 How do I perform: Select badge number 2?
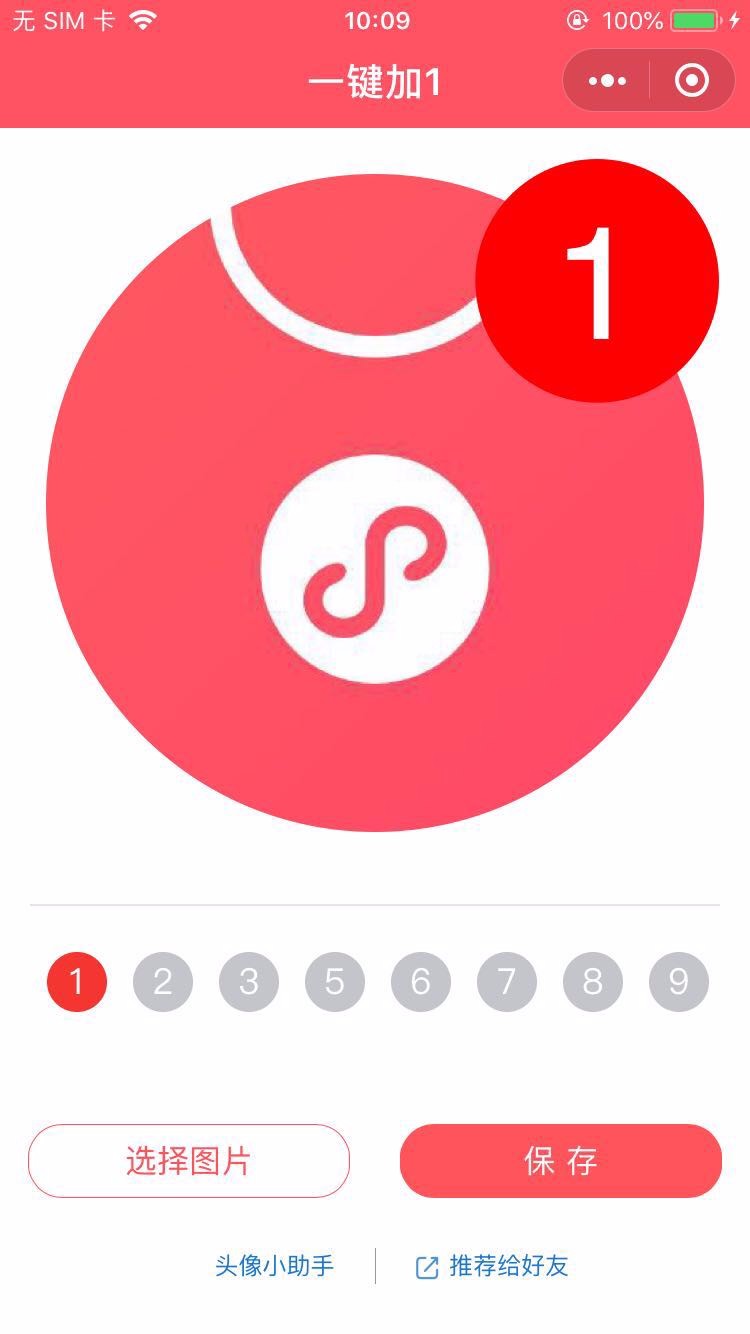pos(163,982)
